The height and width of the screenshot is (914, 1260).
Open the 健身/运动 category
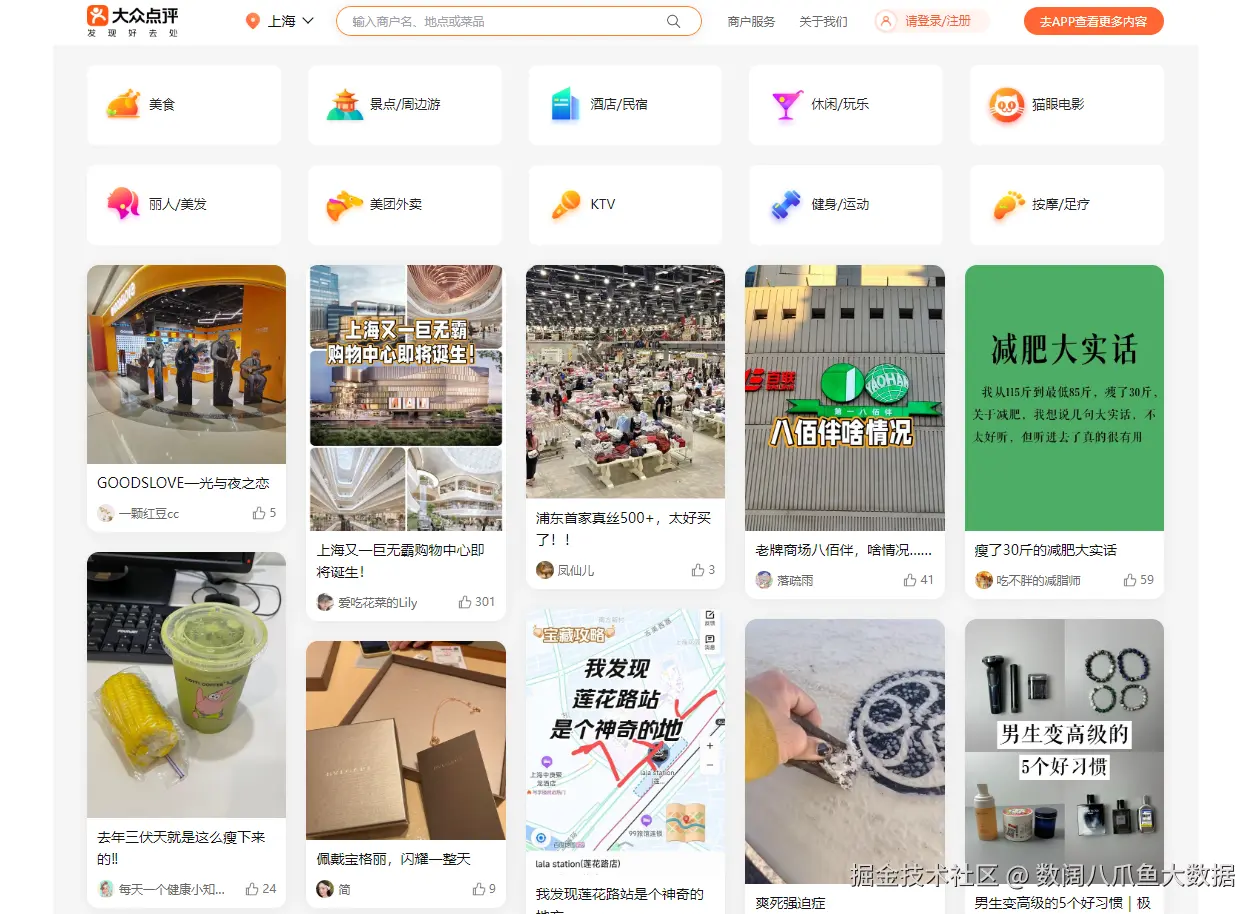coord(845,205)
